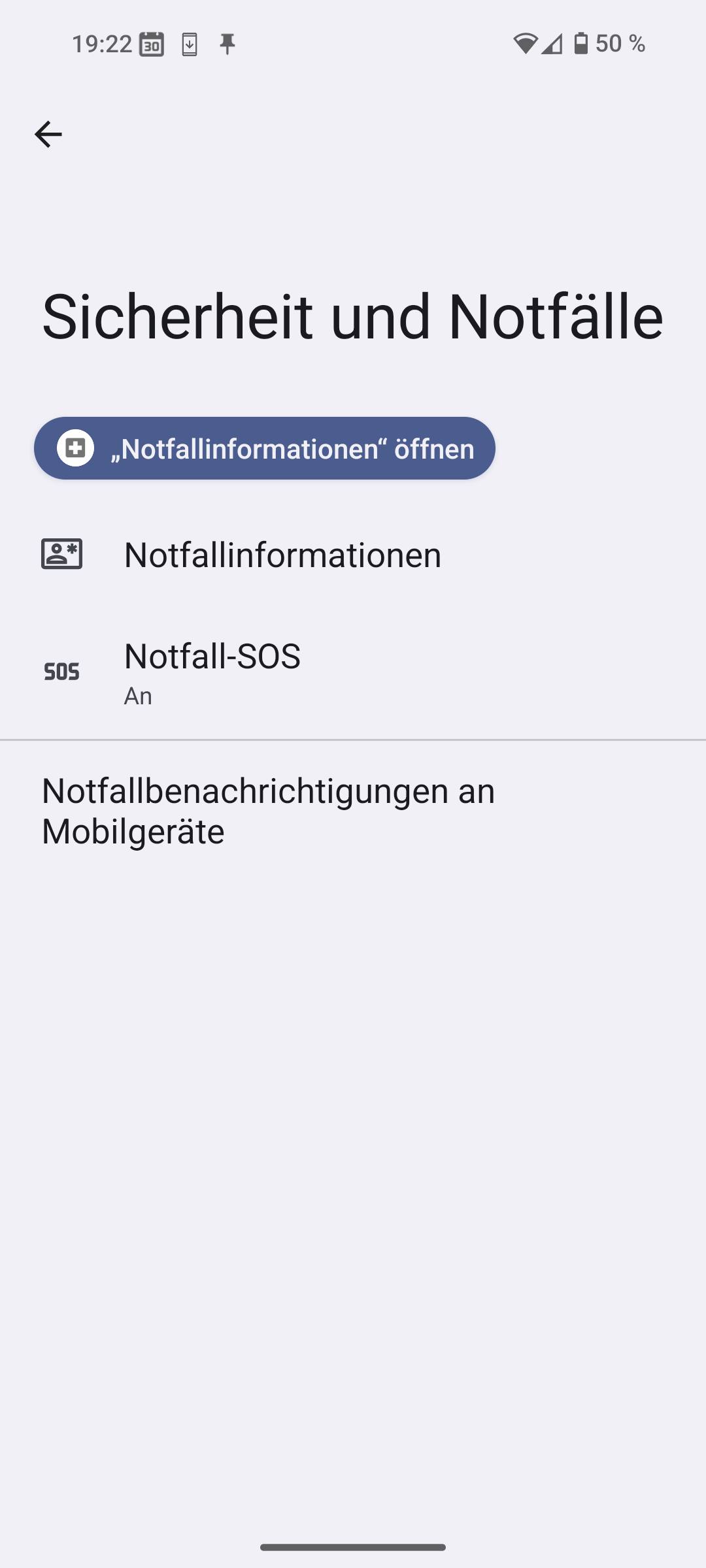Open Notfallbenachrichtigungen an Mobilgeräte
The width and height of the screenshot is (706, 1568).
coord(353,811)
